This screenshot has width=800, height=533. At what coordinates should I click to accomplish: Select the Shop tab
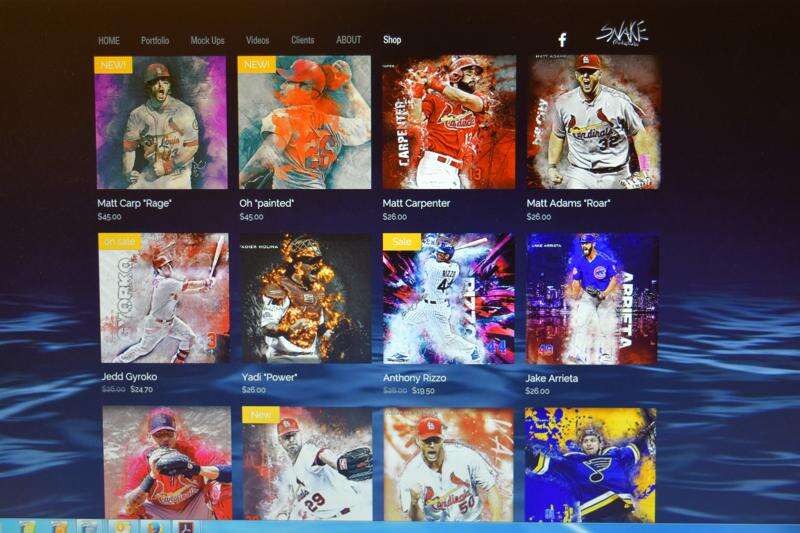(392, 41)
